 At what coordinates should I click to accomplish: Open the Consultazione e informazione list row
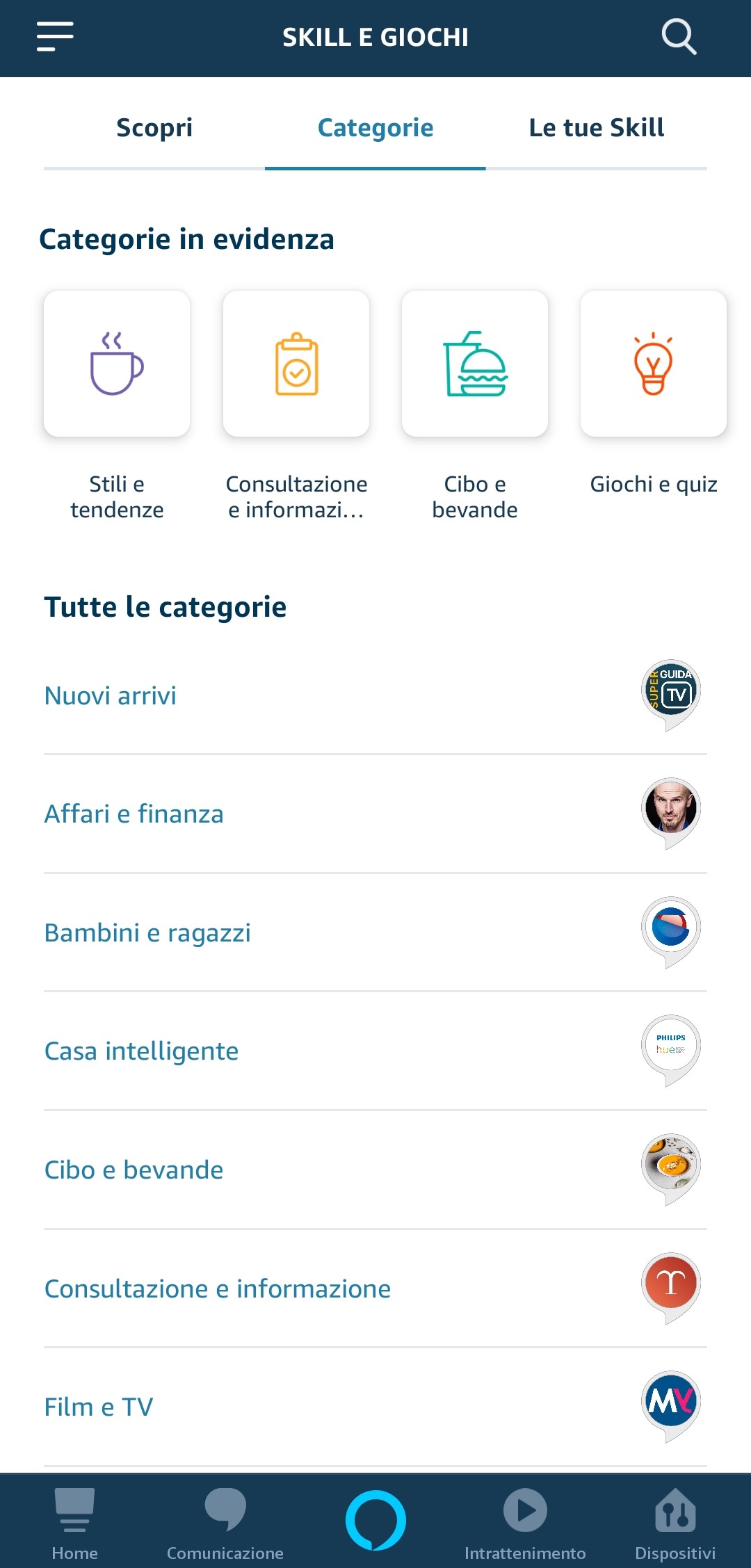[x=375, y=1288]
